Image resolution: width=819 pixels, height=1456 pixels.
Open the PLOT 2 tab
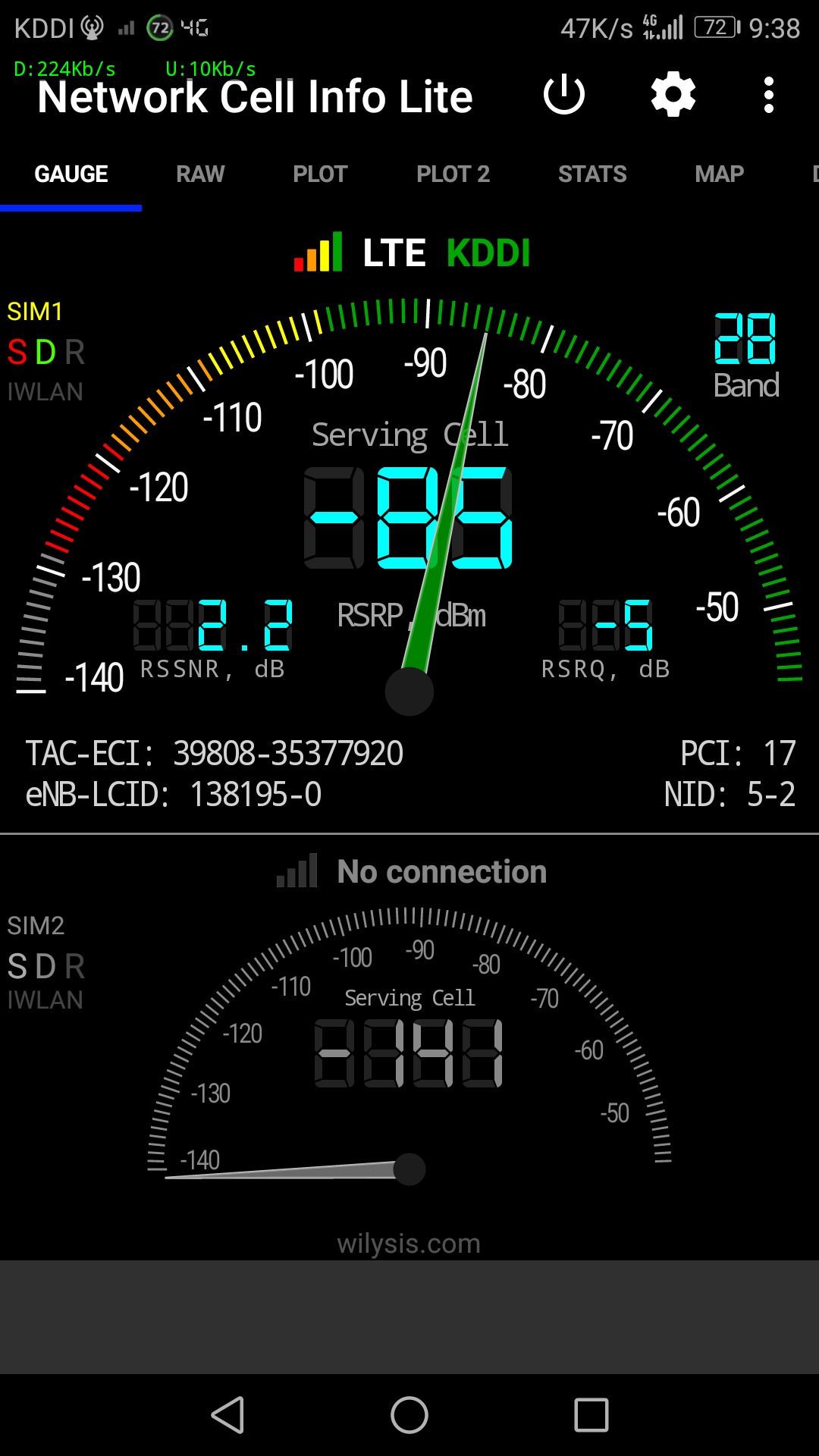453,174
